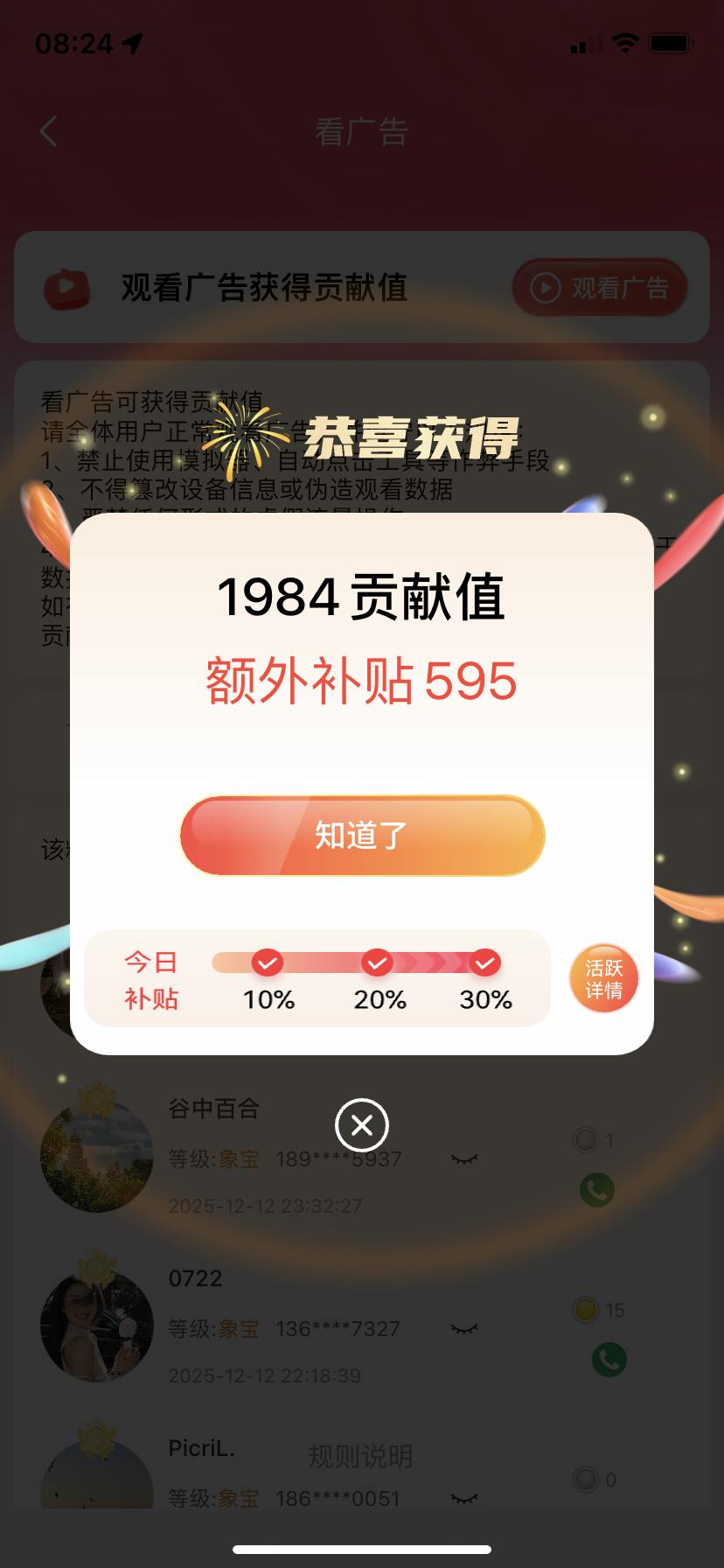Dismiss the reward popup with the X

pos(361,1126)
